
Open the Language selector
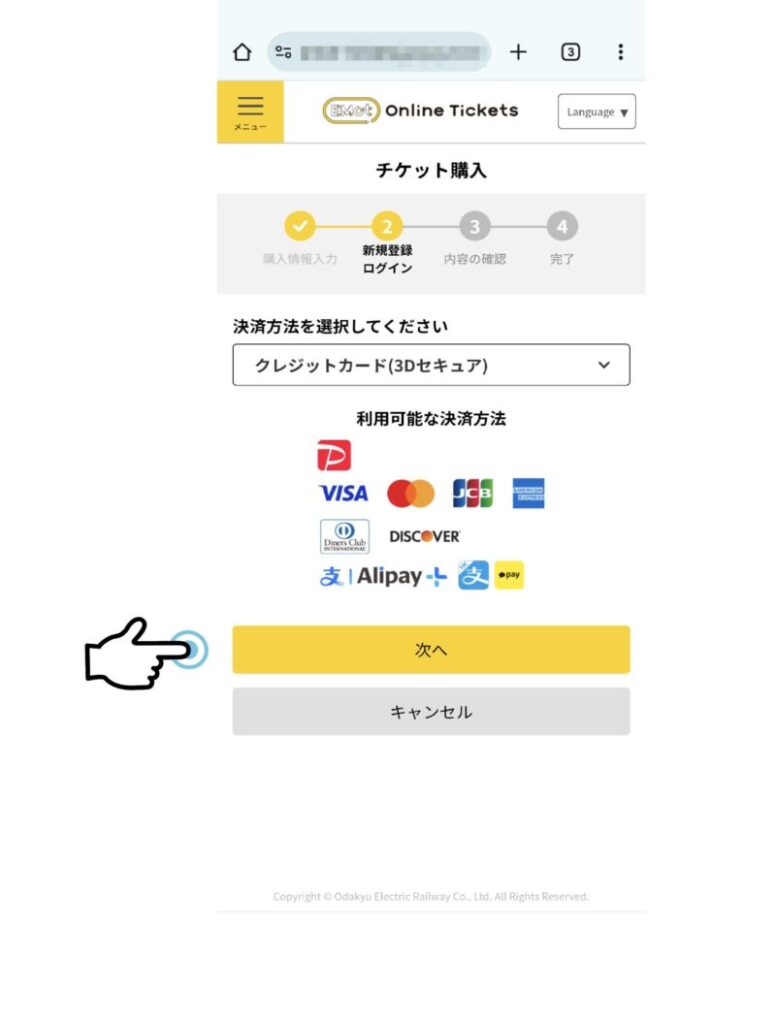click(x=596, y=112)
